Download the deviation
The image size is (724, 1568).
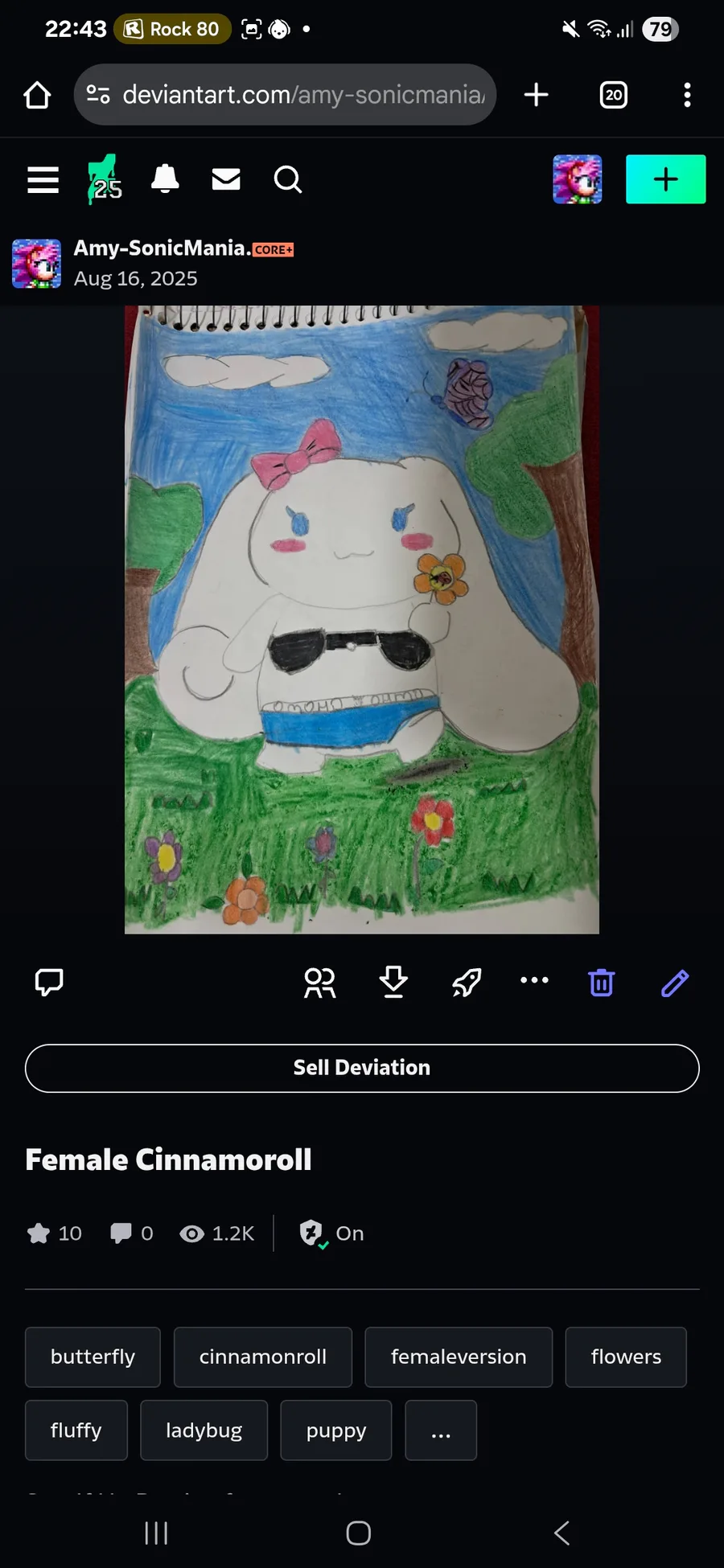393,982
